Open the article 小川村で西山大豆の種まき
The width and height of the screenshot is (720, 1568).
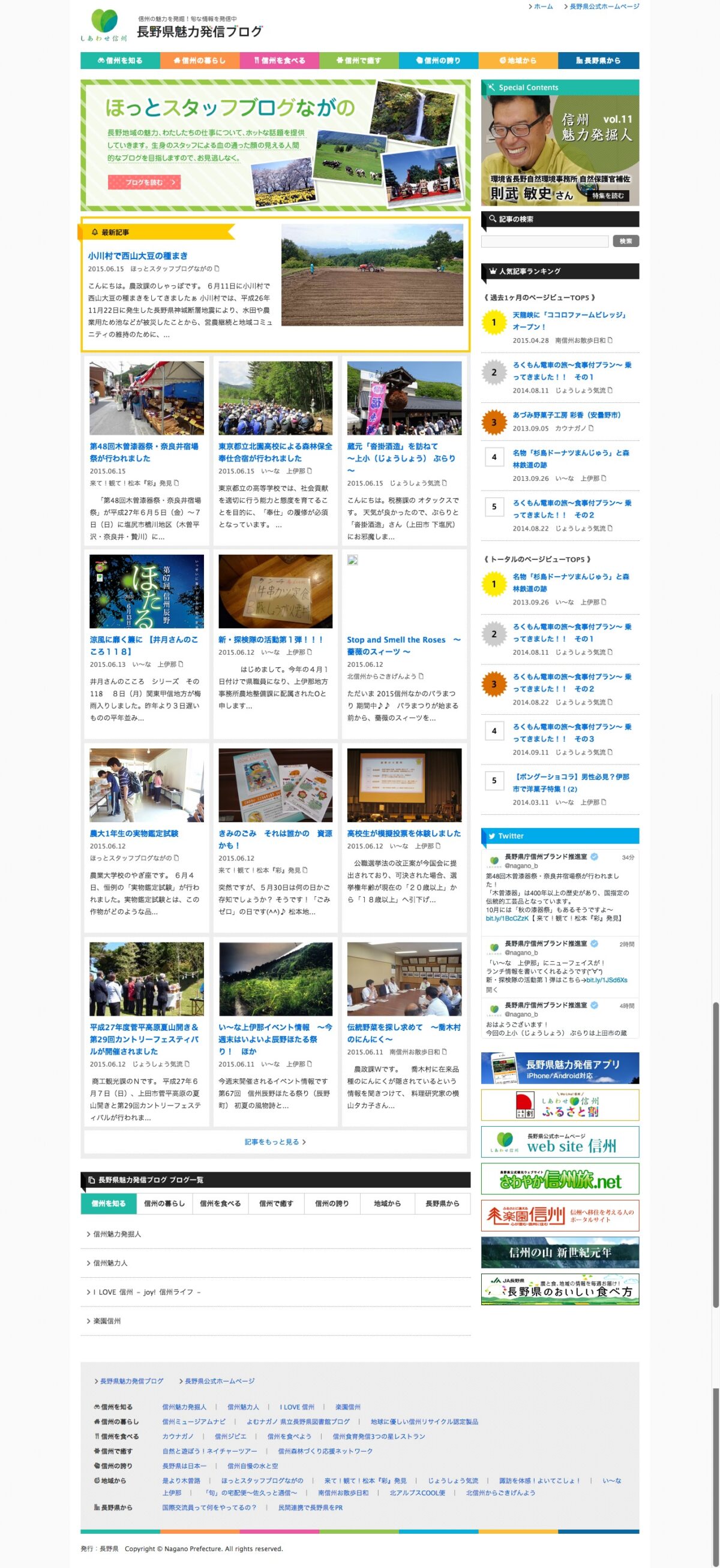pos(137,255)
